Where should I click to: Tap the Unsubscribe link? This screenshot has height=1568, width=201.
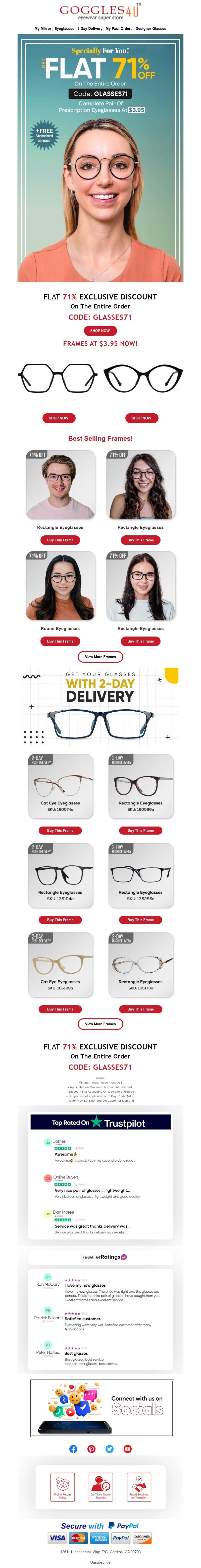tap(100, 1562)
